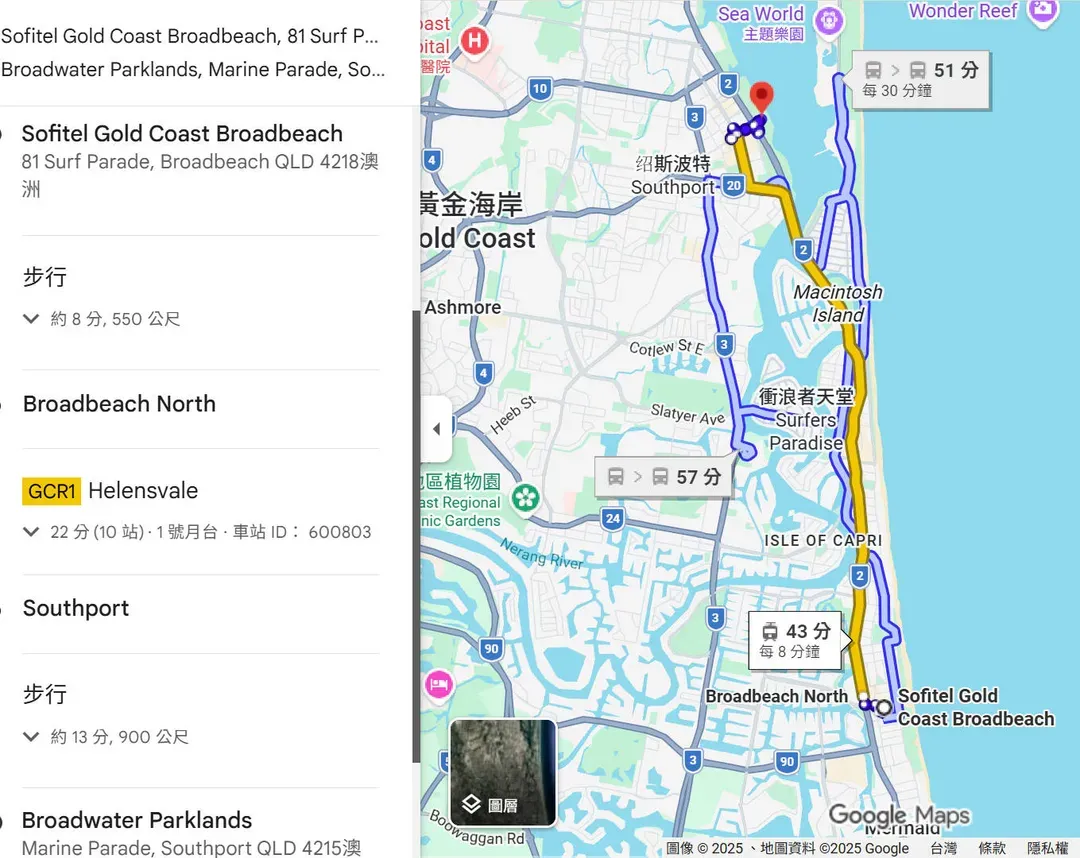Viewport: 1080px width, 858px height.
Task: Open the hospital H marker on the map
Action: pyautogui.click(x=475, y=41)
